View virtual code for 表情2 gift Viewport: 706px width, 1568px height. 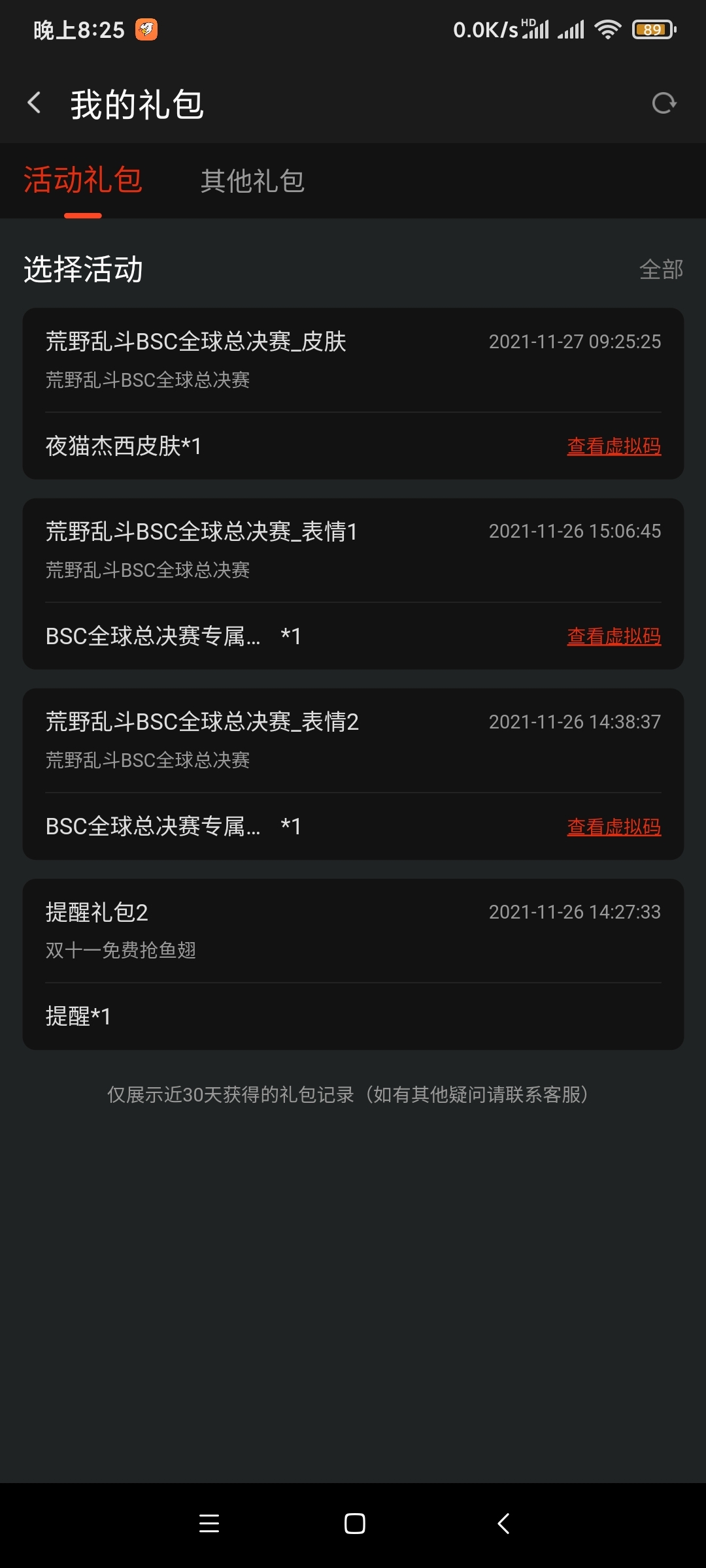tap(614, 826)
